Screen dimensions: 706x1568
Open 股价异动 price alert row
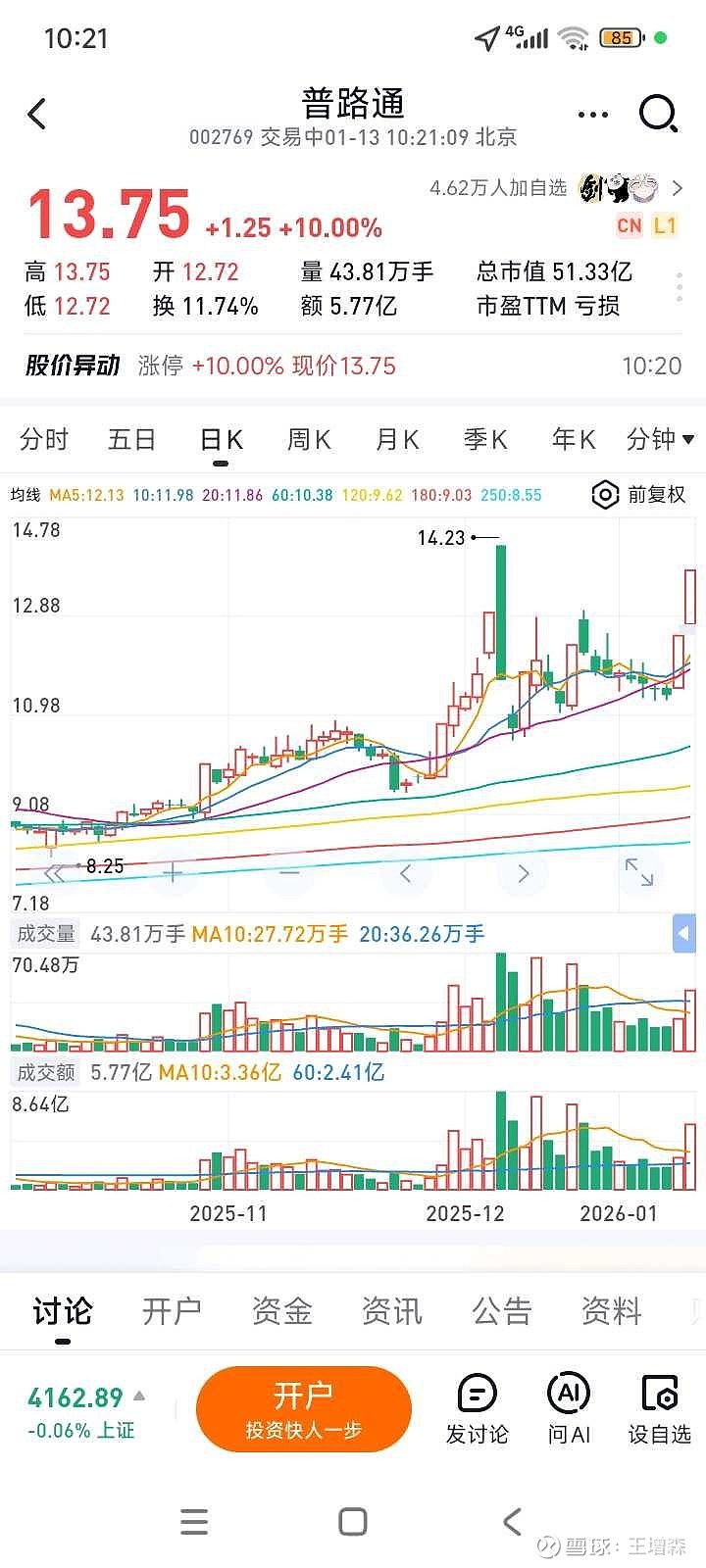[353, 367]
